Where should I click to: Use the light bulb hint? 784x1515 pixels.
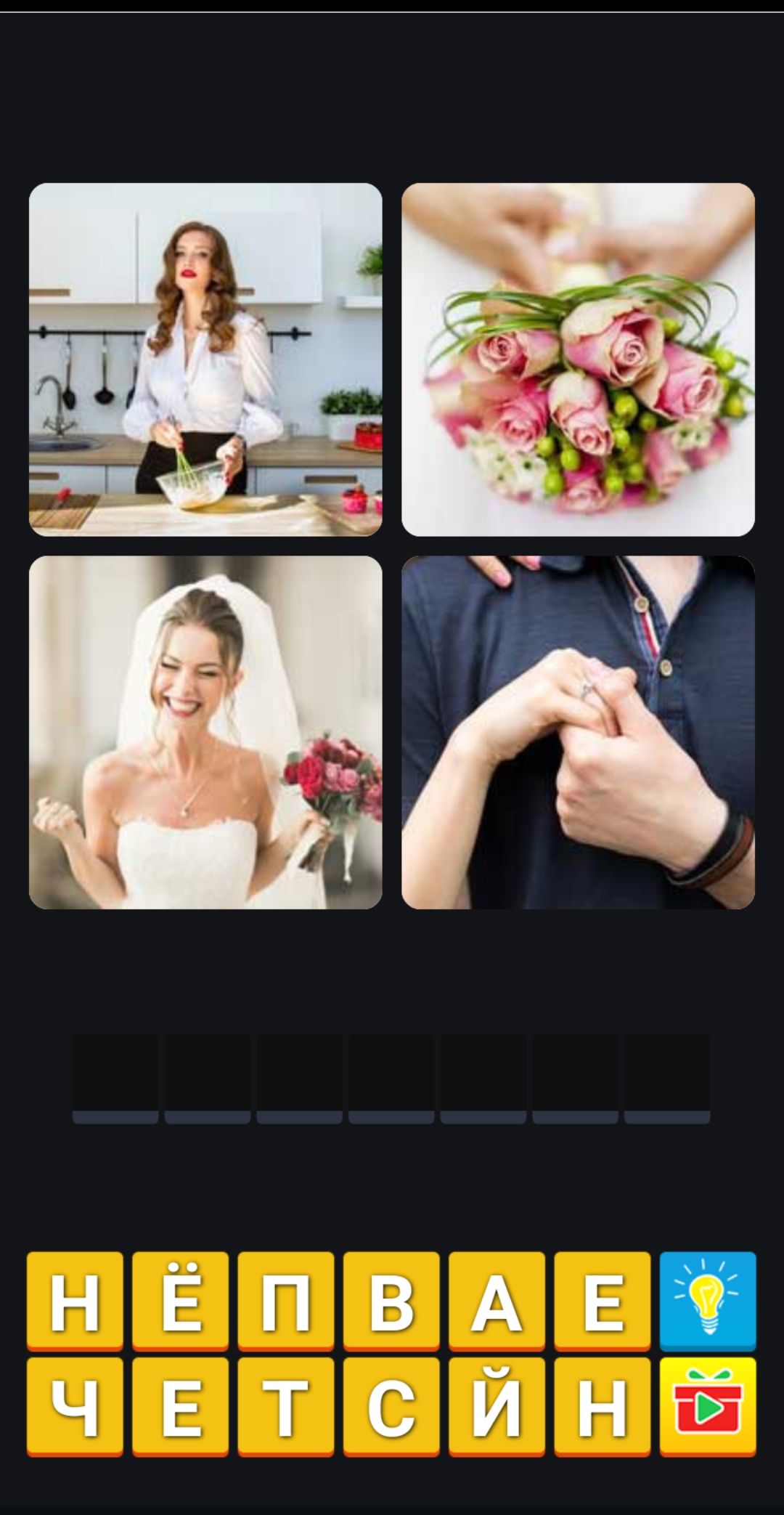pos(708,1301)
